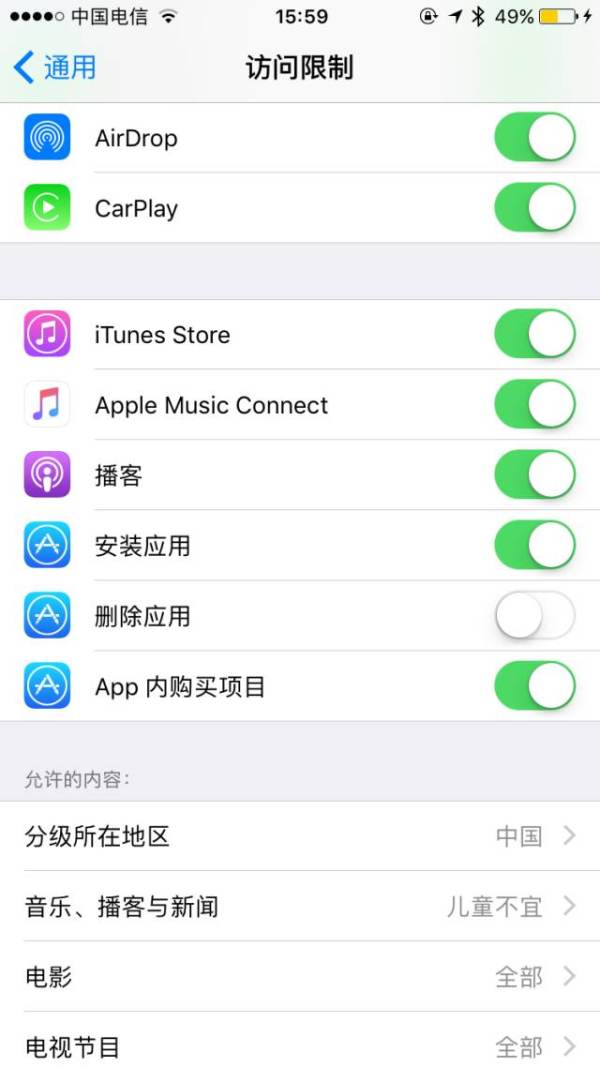Disable the CarPlay toggle
The image size is (600, 1067).
(x=534, y=208)
